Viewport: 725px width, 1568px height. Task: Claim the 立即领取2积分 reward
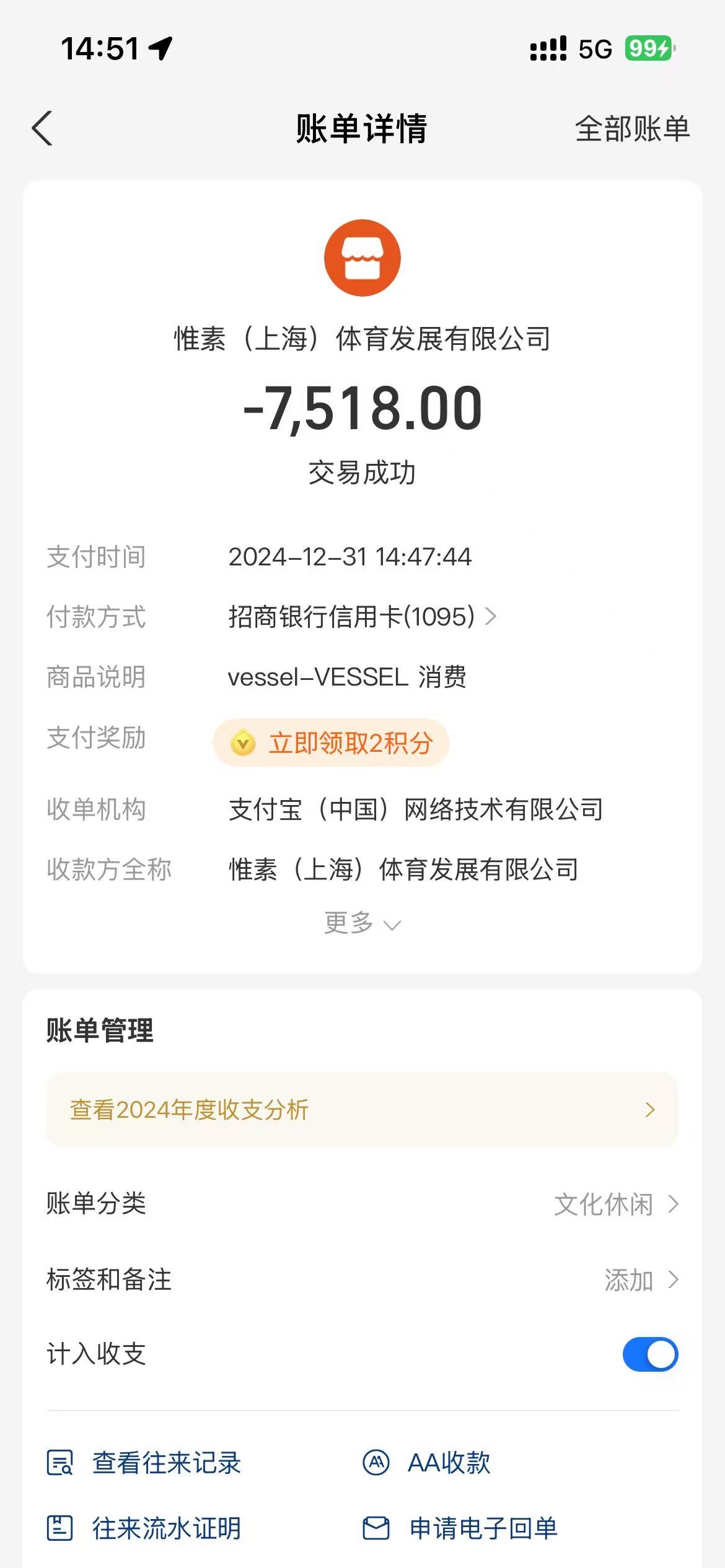tap(331, 743)
